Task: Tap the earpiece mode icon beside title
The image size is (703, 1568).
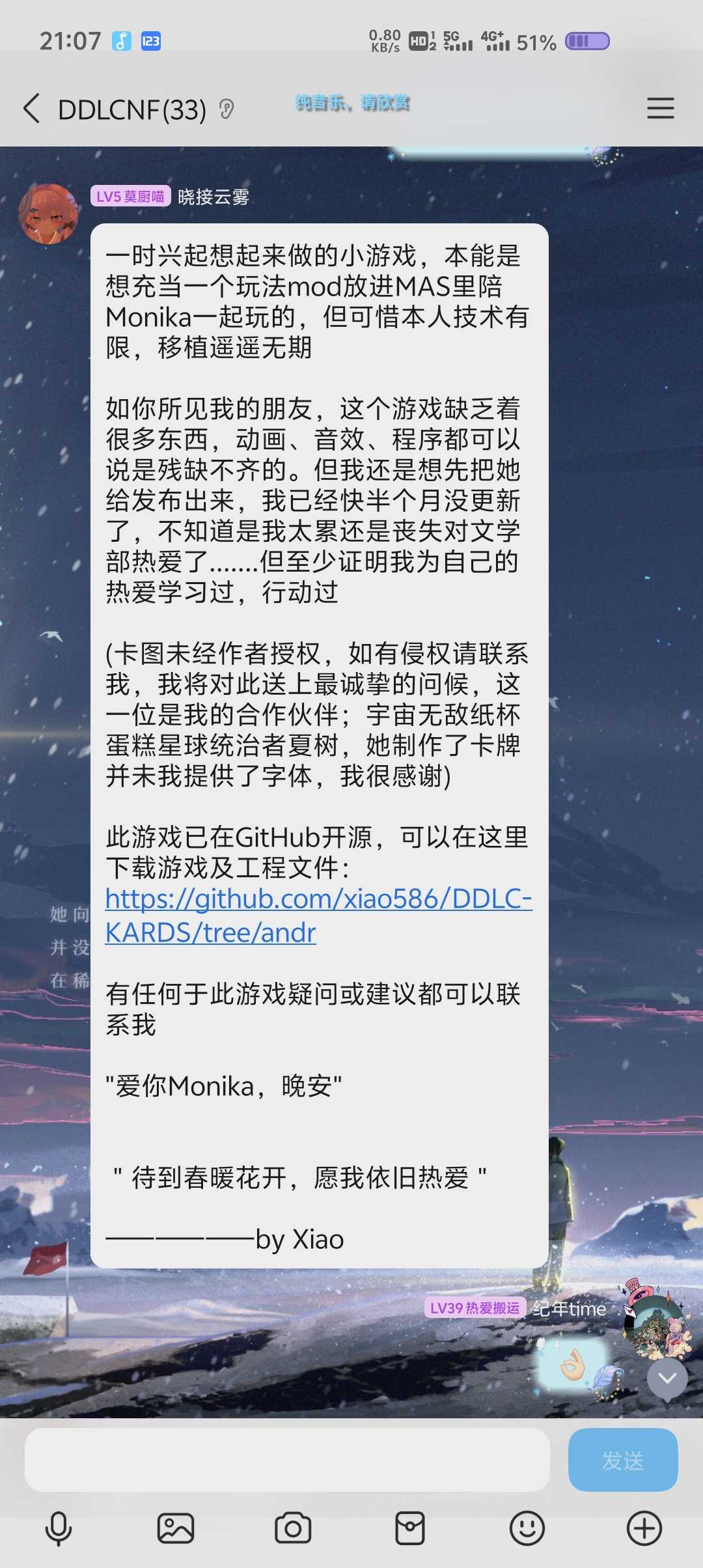Action: click(x=226, y=109)
